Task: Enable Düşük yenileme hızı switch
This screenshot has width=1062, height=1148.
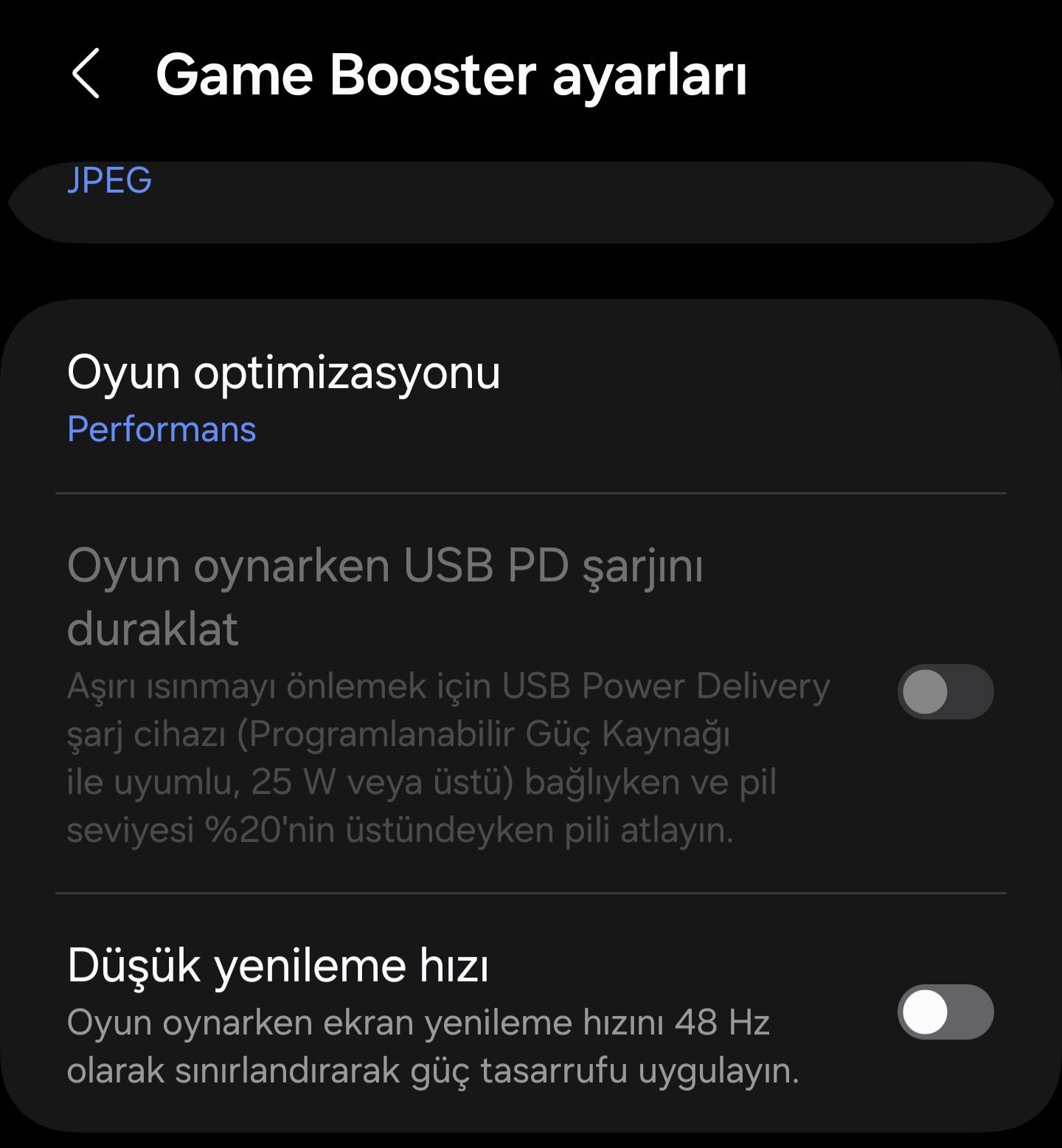Action: pos(945,1012)
